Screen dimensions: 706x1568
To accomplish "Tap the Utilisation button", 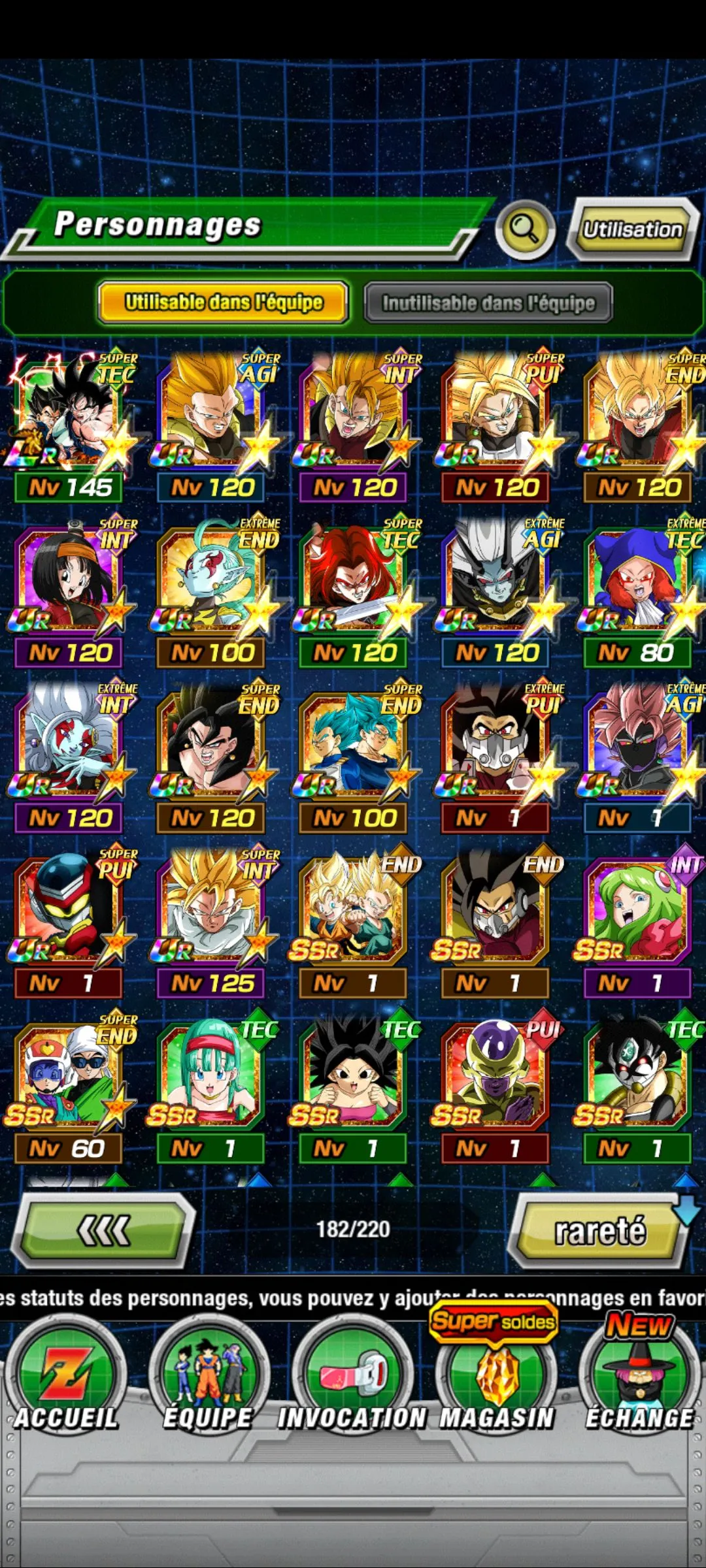I will click(631, 229).
